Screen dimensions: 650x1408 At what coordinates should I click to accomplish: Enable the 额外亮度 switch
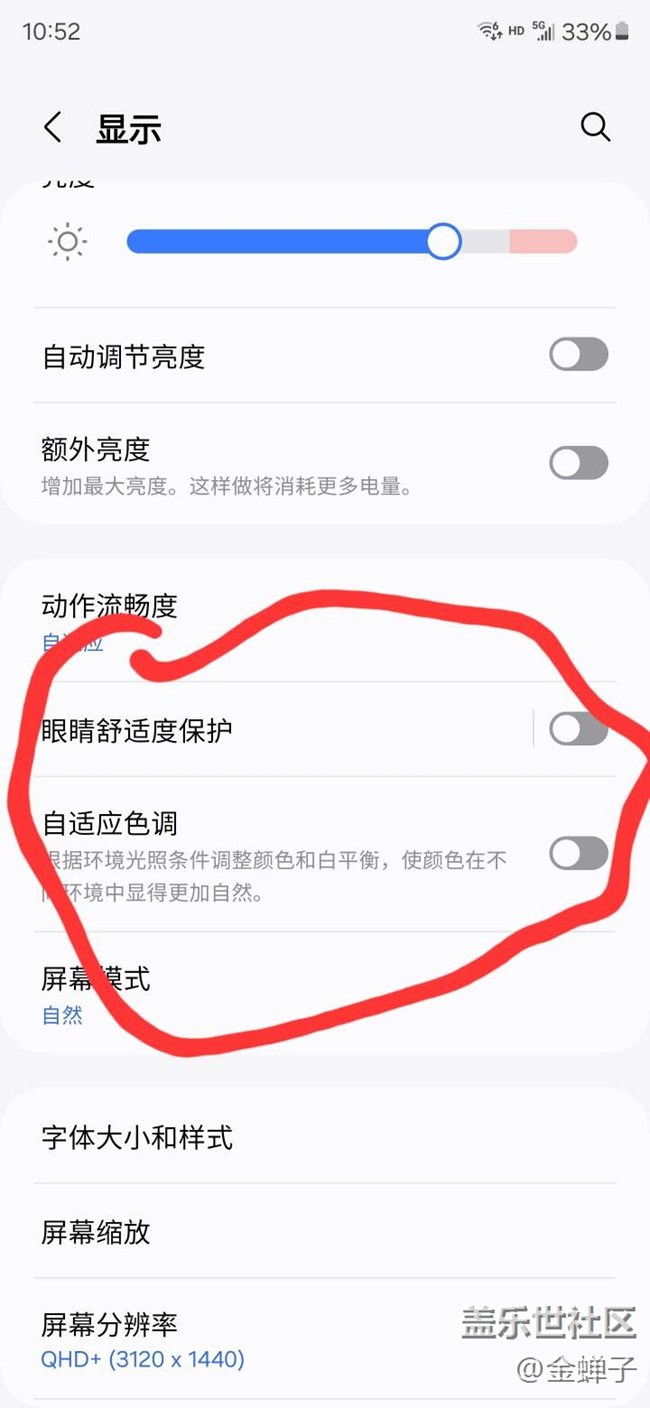[x=579, y=462]
